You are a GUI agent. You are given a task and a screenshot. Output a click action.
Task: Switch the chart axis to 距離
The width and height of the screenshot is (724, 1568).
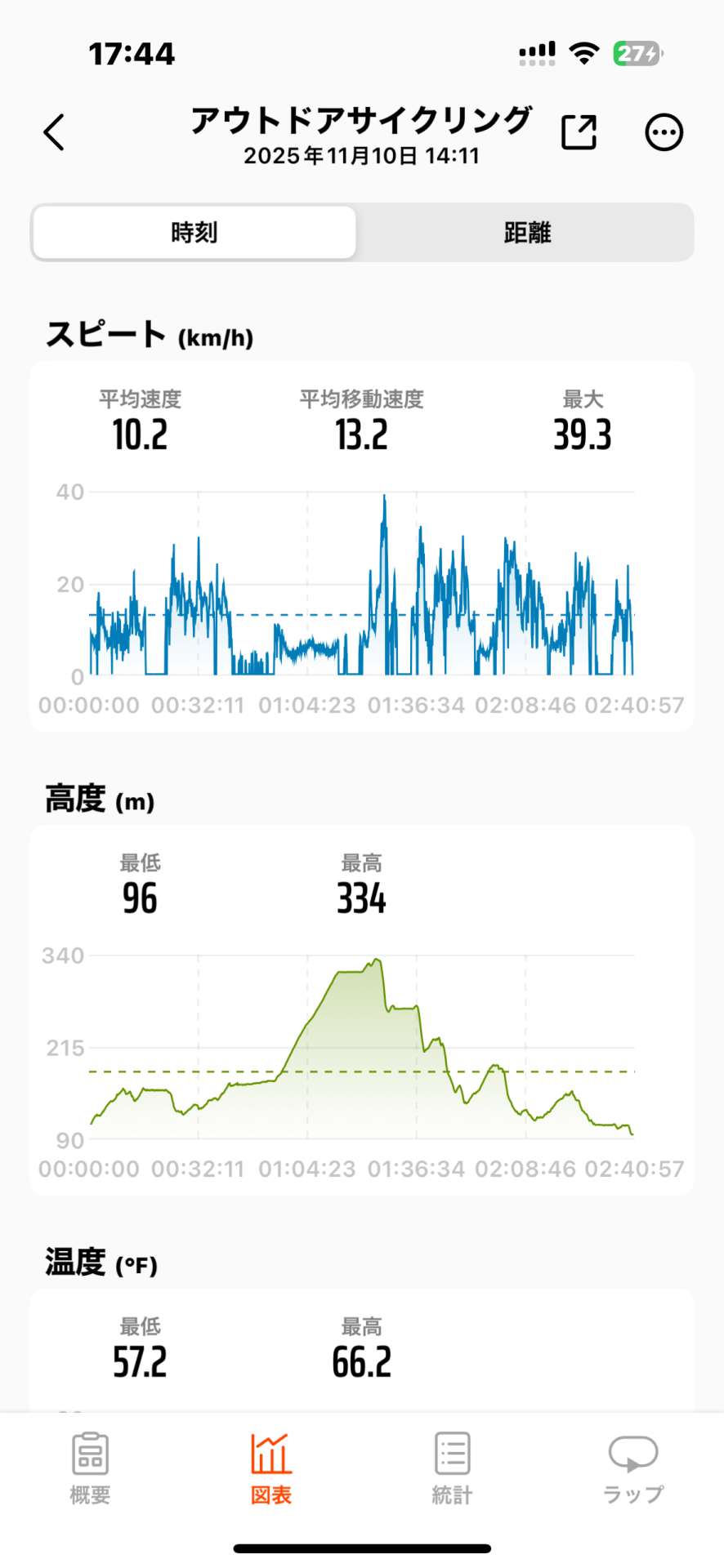pyautogui.click(x=527, y=233)
